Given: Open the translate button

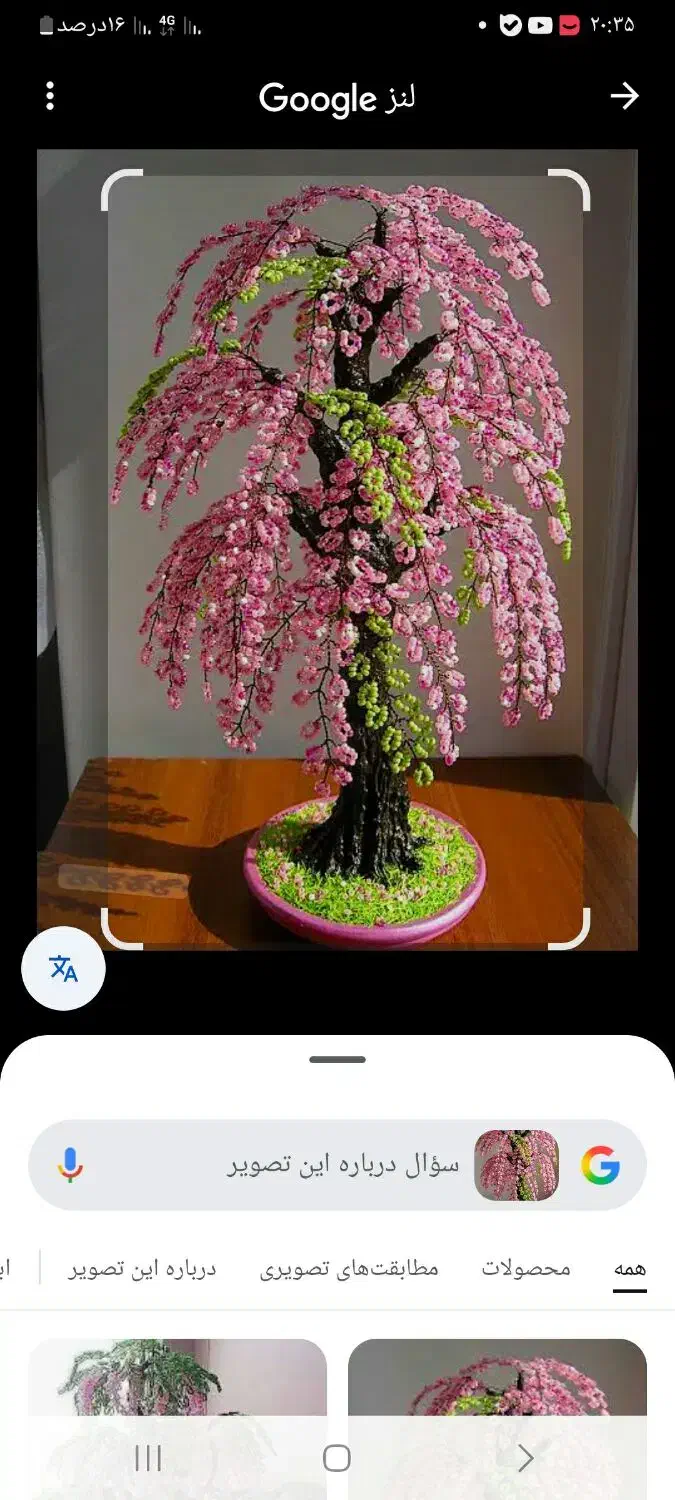Looking at the screenshot, I should 63,968.
